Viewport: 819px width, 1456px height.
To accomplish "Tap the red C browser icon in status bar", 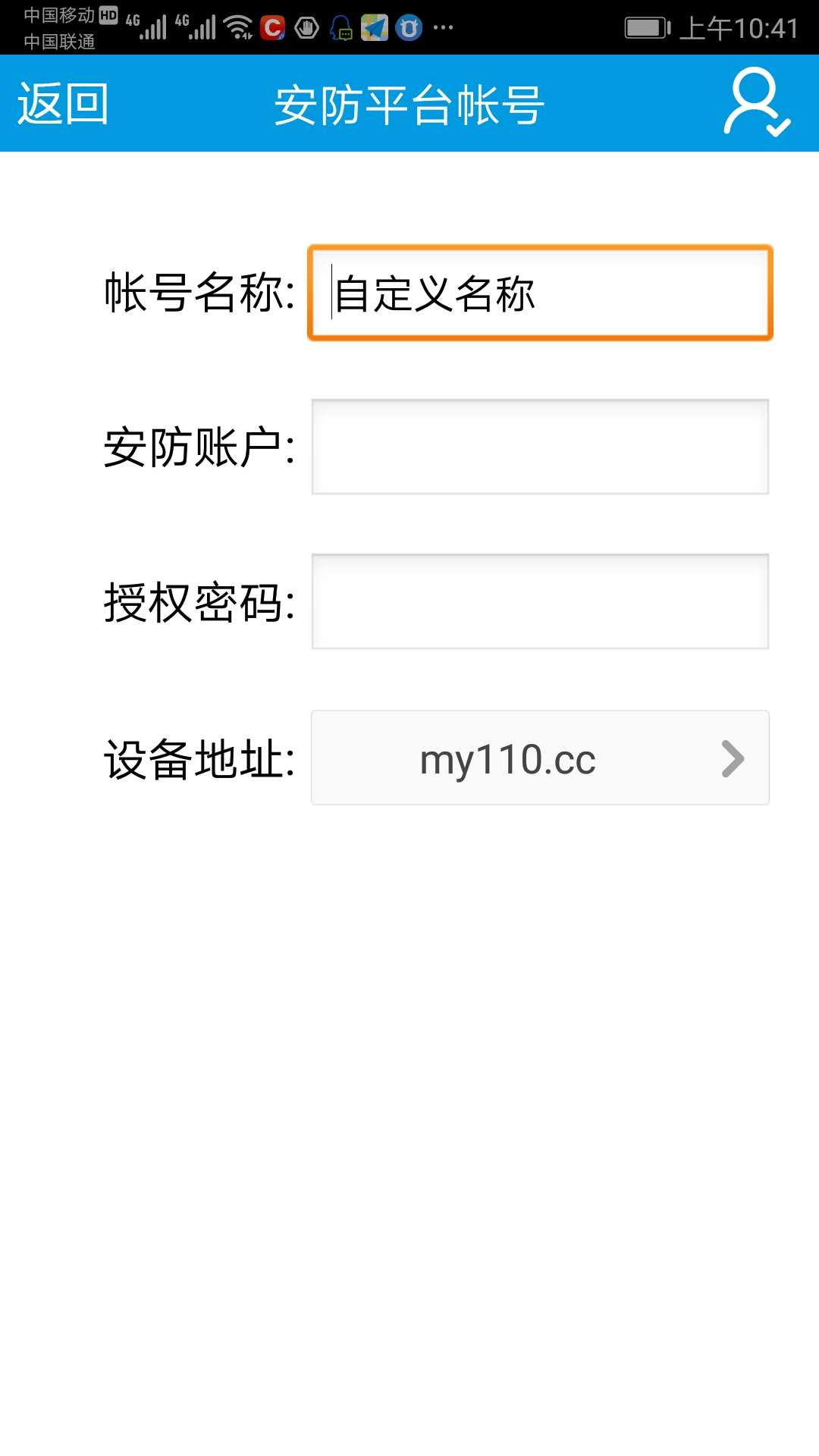I will tap(273, 27).
